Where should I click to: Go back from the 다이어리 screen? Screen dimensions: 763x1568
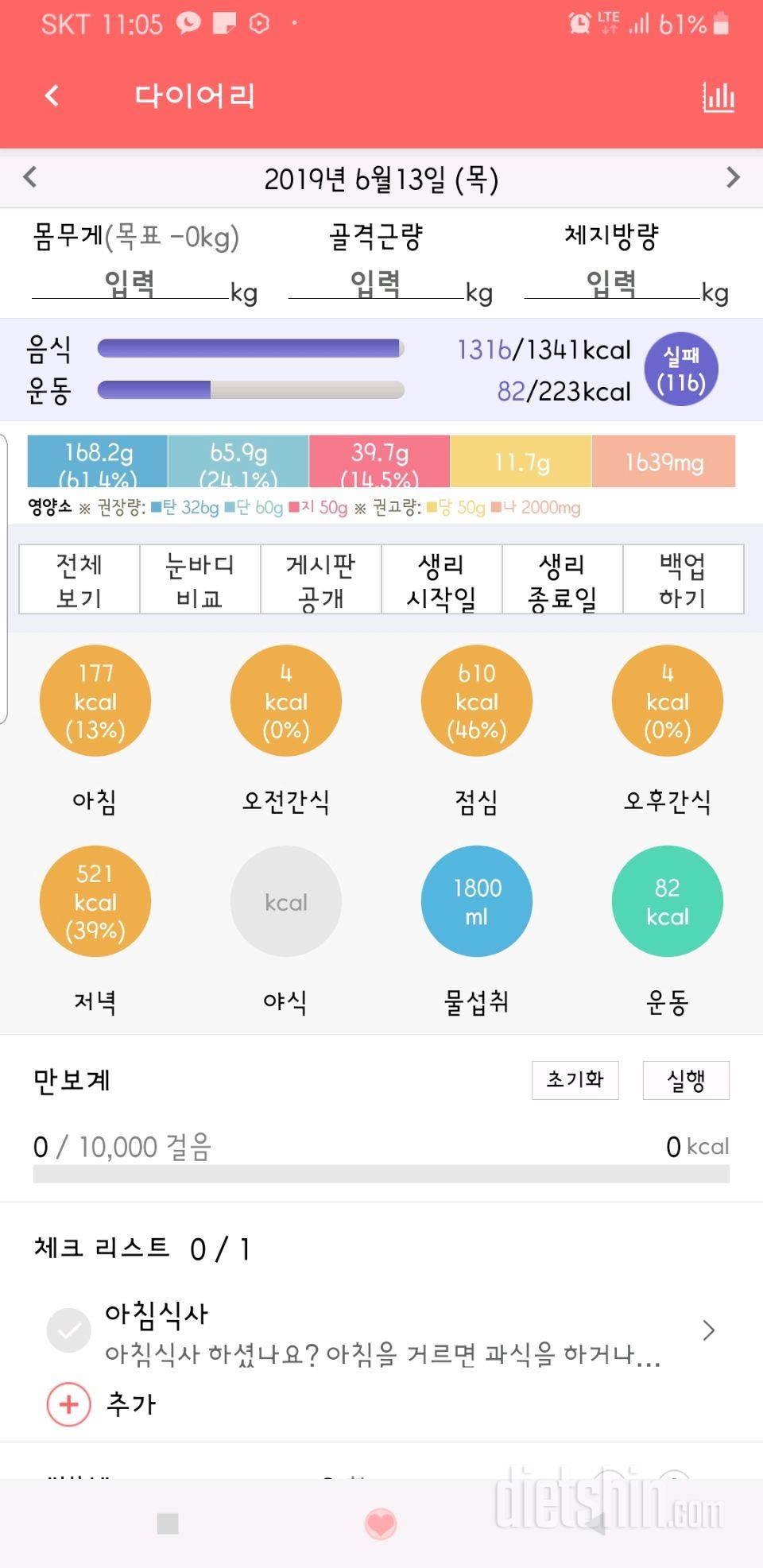tap(52, 96)
